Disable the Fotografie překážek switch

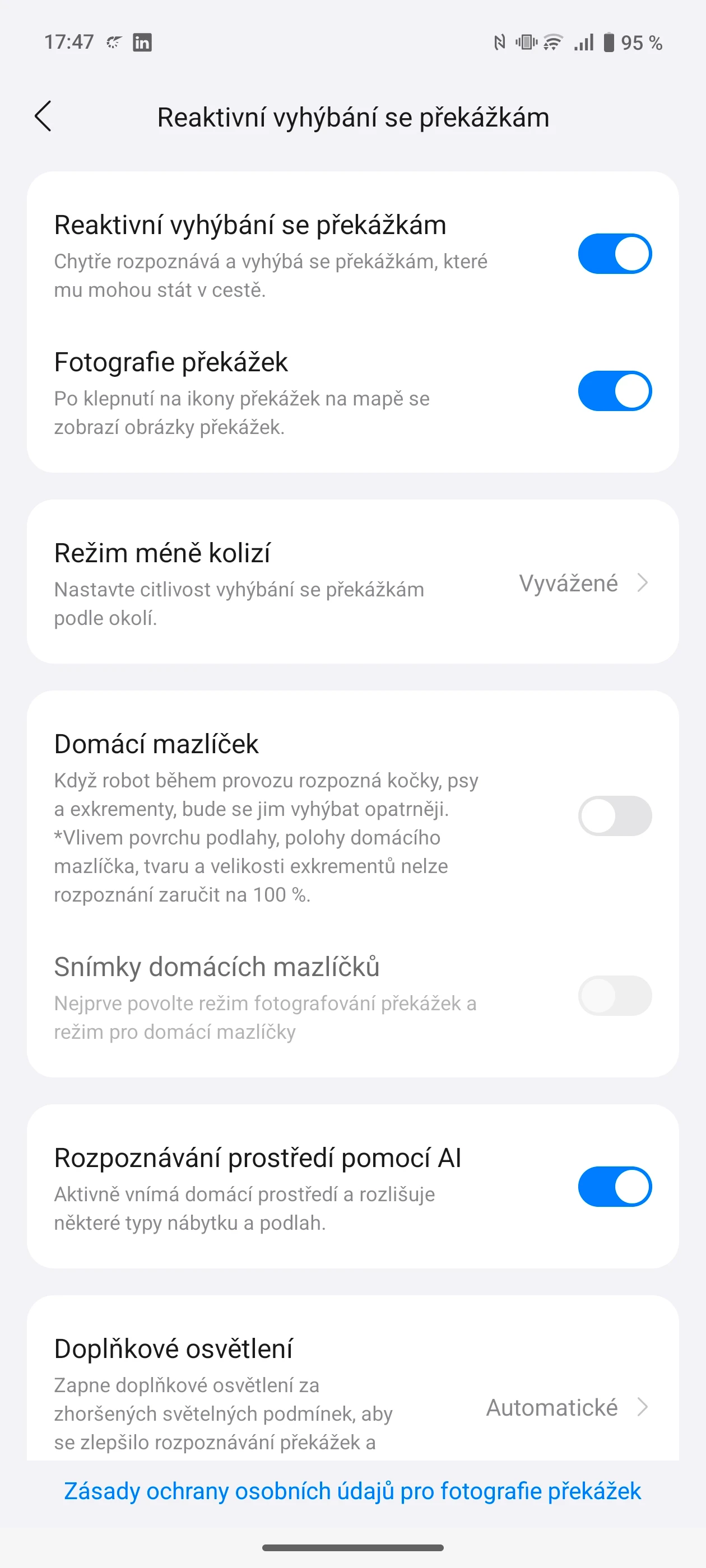614,391
